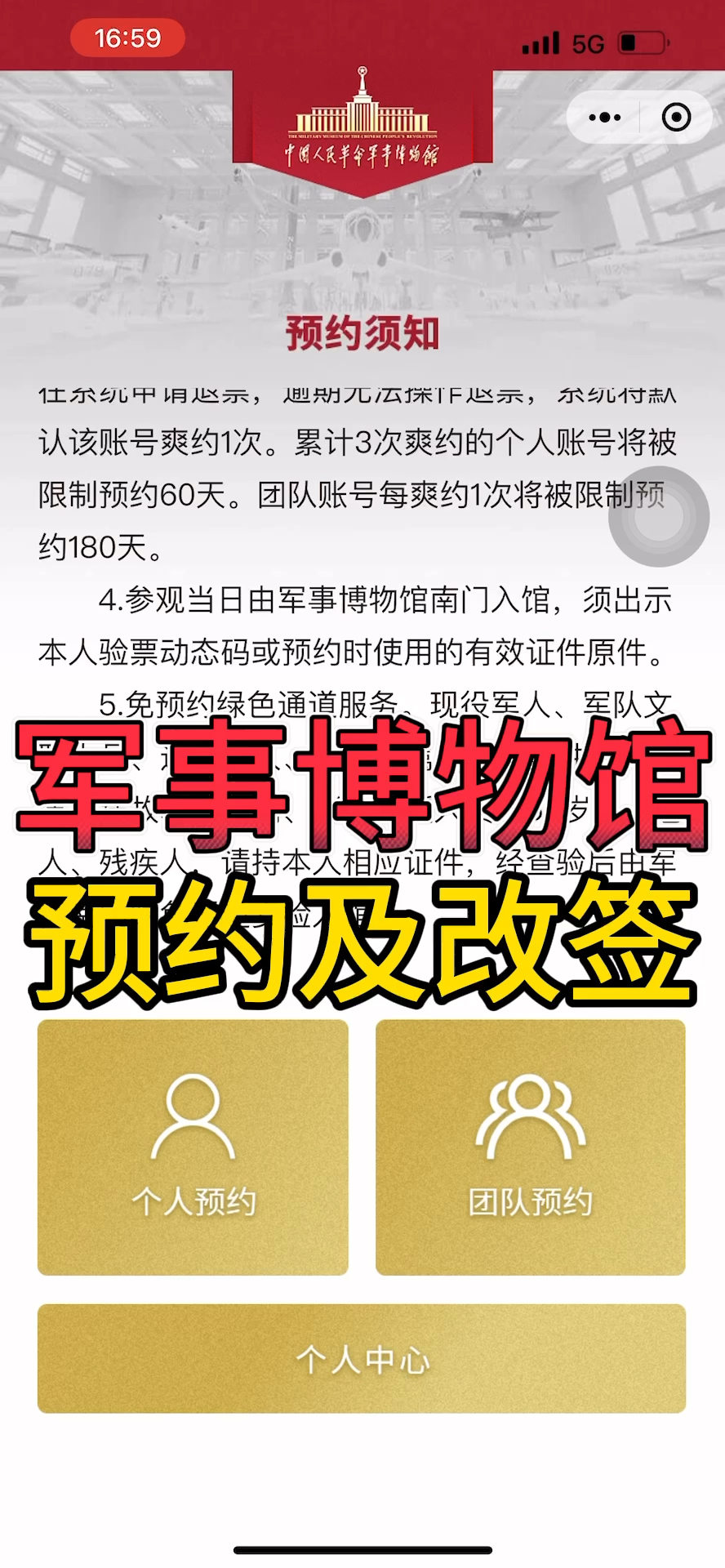Open the mini program three-dot menu
The width and height of the screenshot is (725, 1568).
pyautogui.click(x=604, y=118)
